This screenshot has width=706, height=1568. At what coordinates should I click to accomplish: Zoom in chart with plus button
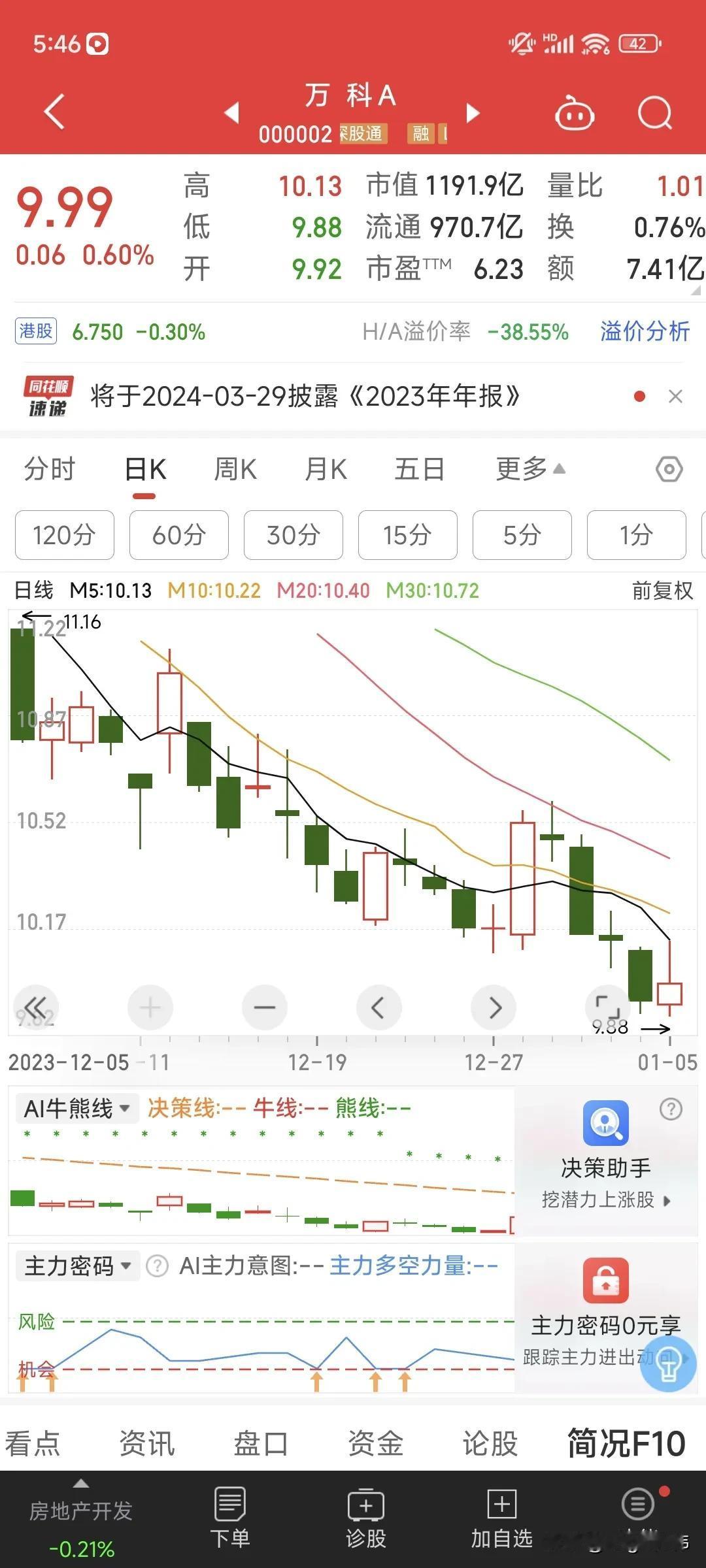pos(150,1007)
